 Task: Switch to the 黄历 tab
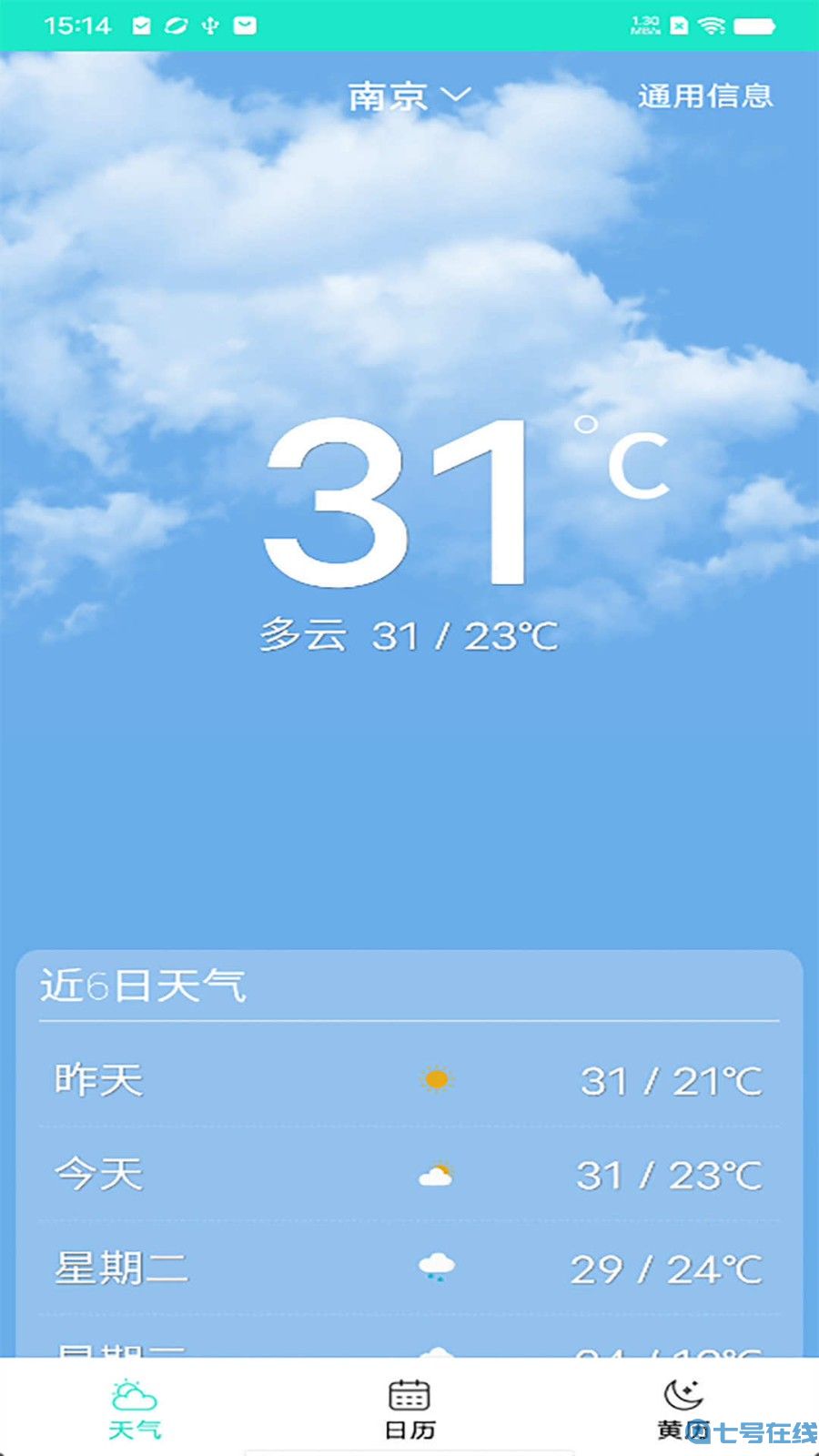(681, 1406)
